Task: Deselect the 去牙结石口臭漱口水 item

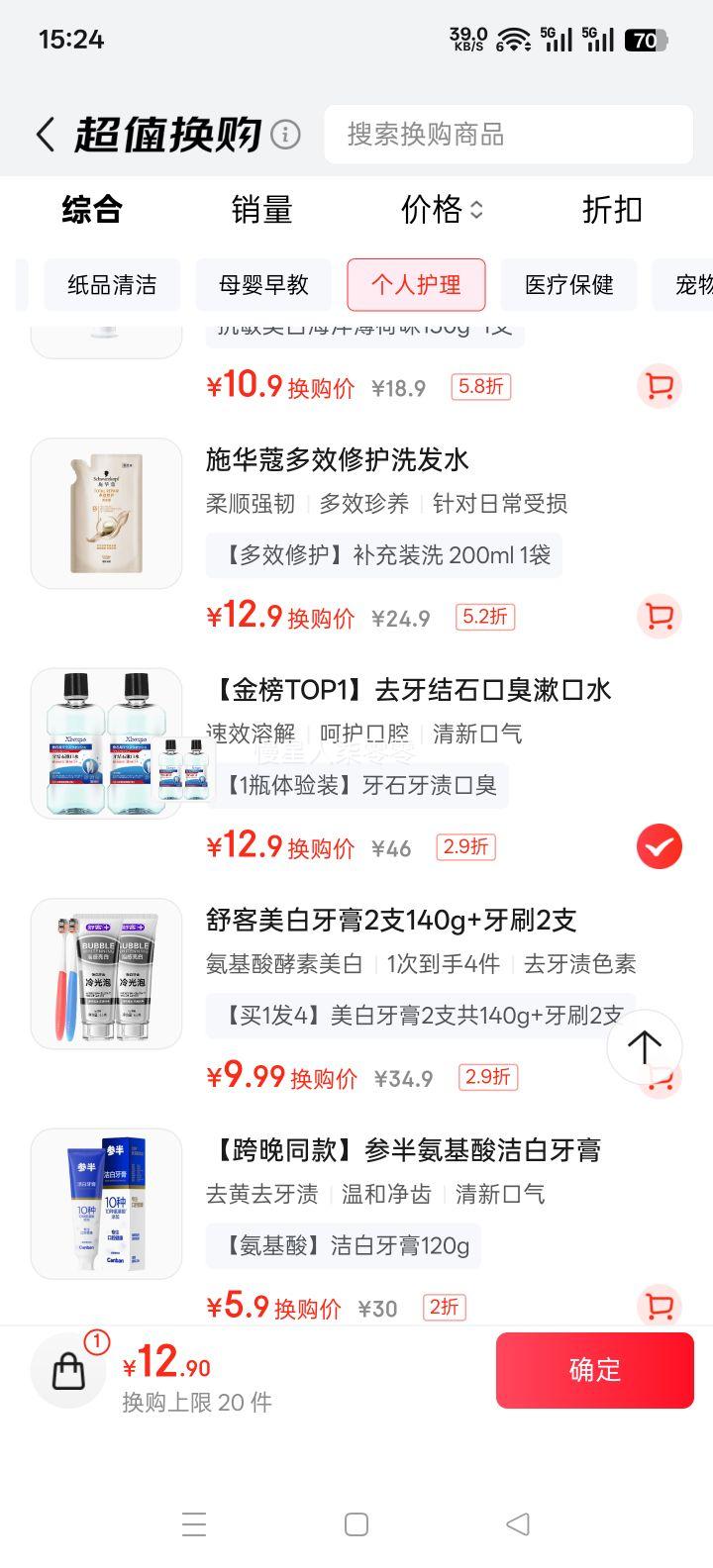Action: [x=659, y=847]
